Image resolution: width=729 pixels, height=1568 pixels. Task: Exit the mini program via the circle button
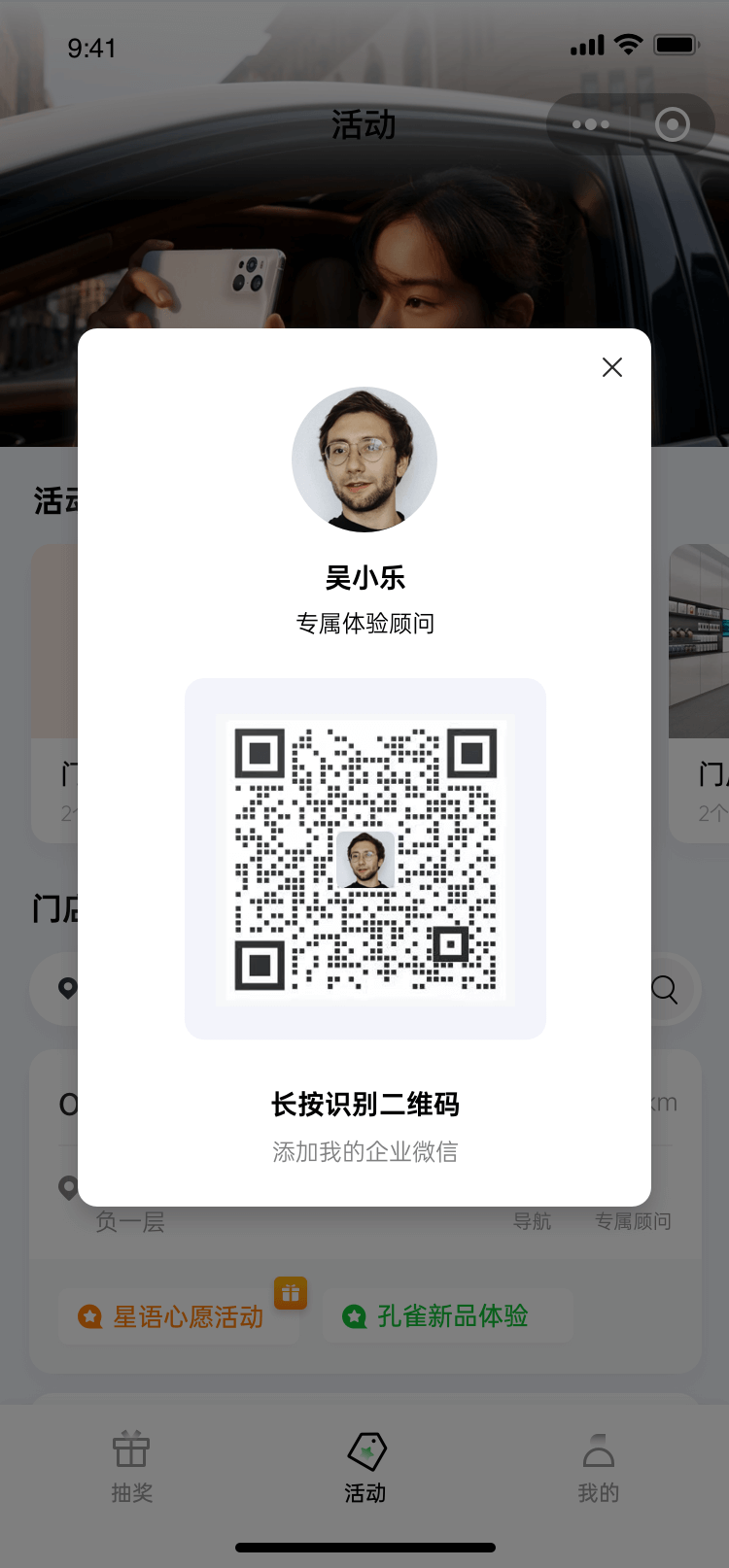(673, 124)
